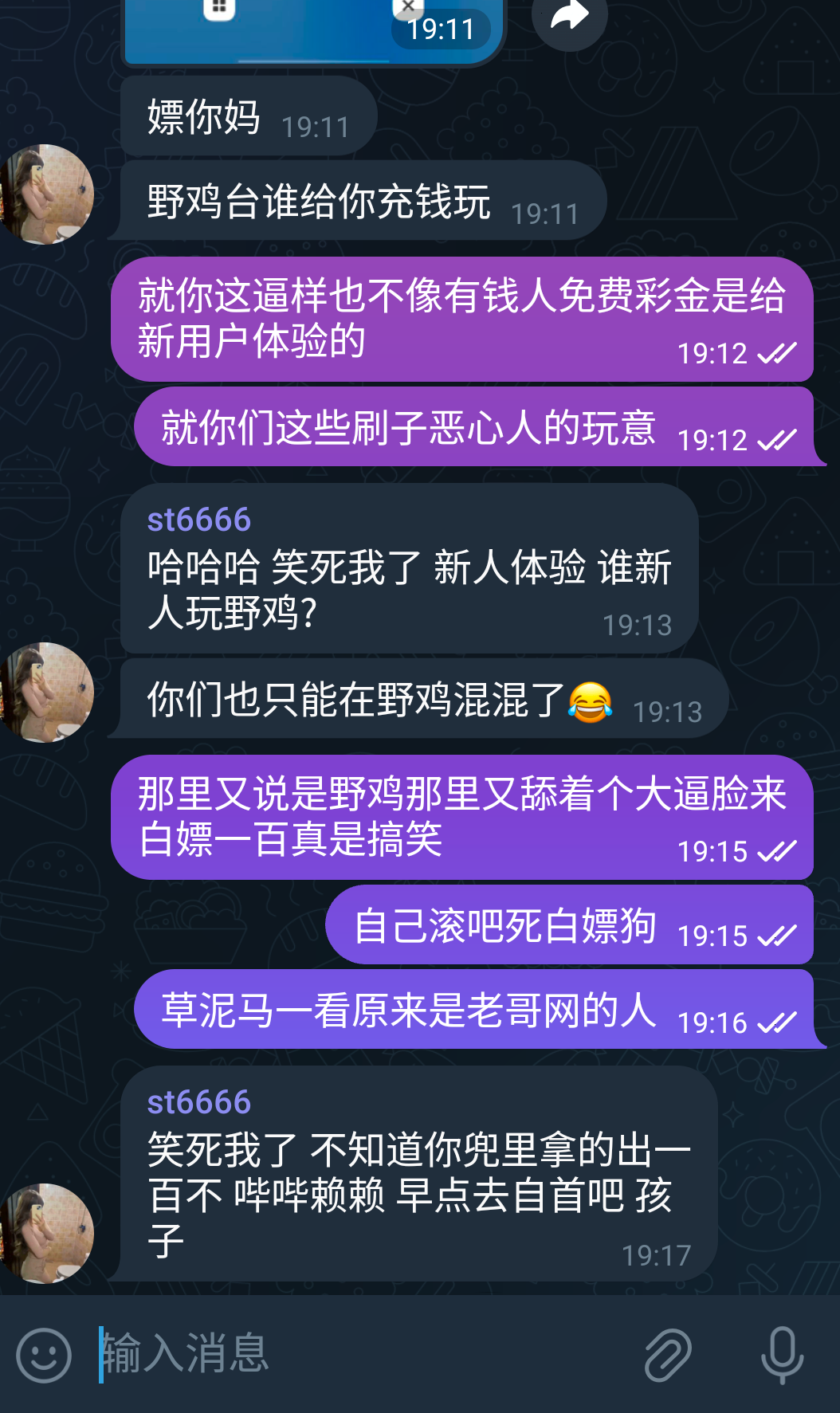Open the attachment paperclip
The width and height of the screenshot is (840, 1413).
668,1354
